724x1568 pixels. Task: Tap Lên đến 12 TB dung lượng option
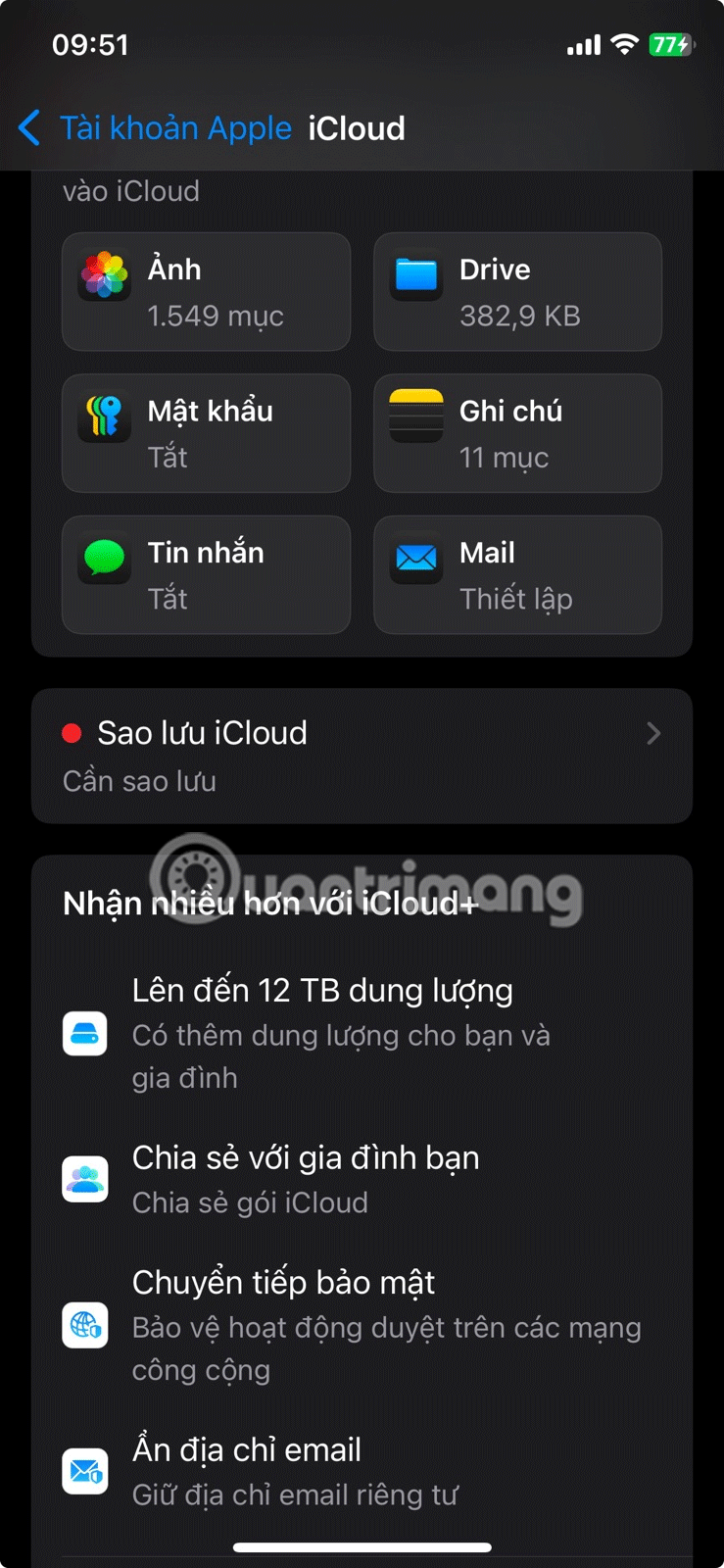pos(323,990)
